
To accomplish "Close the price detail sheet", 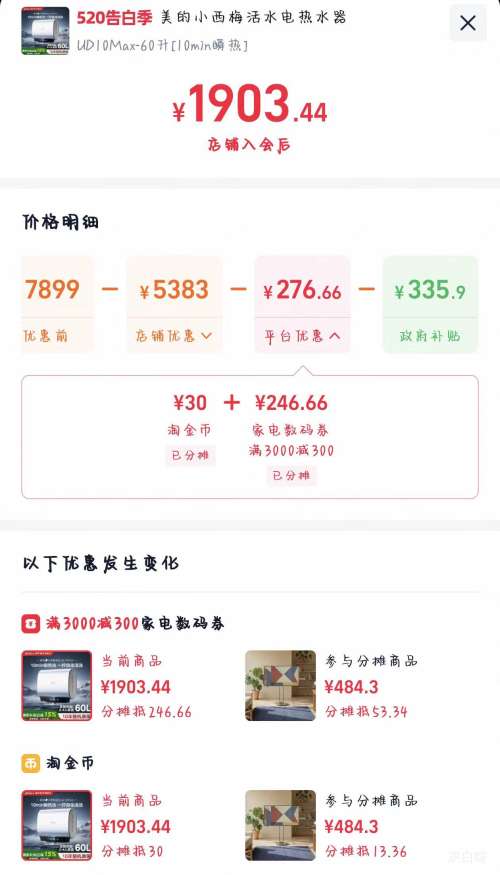I will pos(468,23).
